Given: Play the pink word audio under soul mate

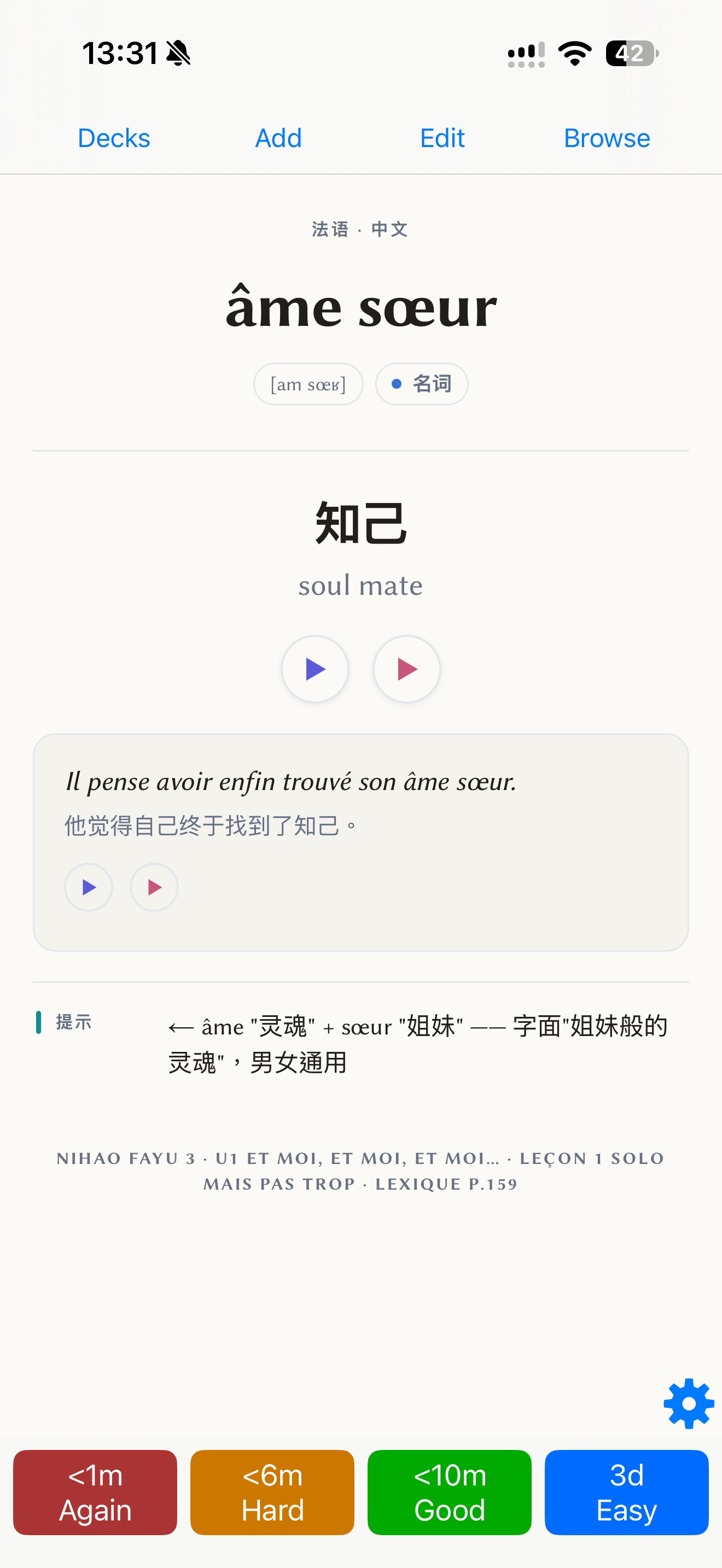Looking at the screenshot, I should (406, 669).
